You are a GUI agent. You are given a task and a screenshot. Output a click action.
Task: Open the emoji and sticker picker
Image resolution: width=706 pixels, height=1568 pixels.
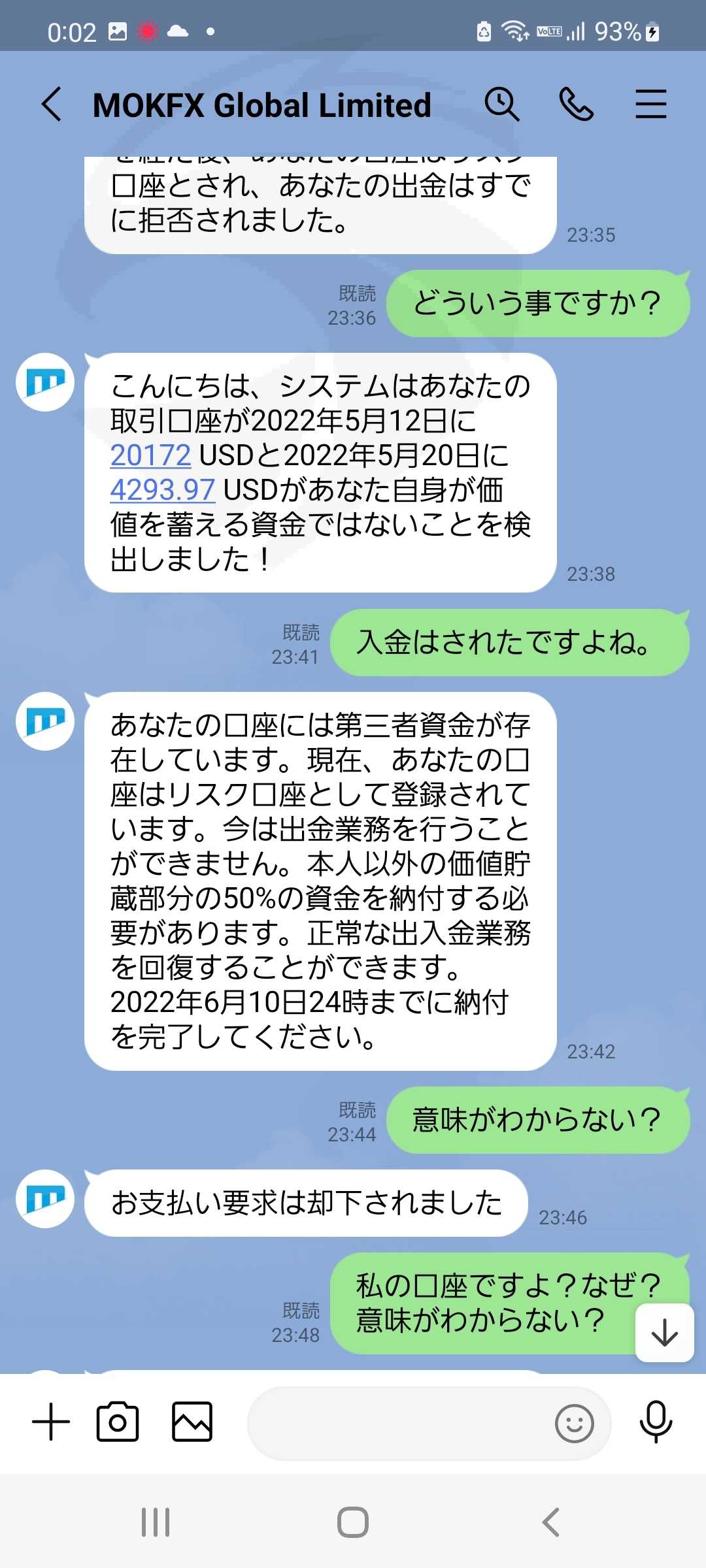[574, 1423]
